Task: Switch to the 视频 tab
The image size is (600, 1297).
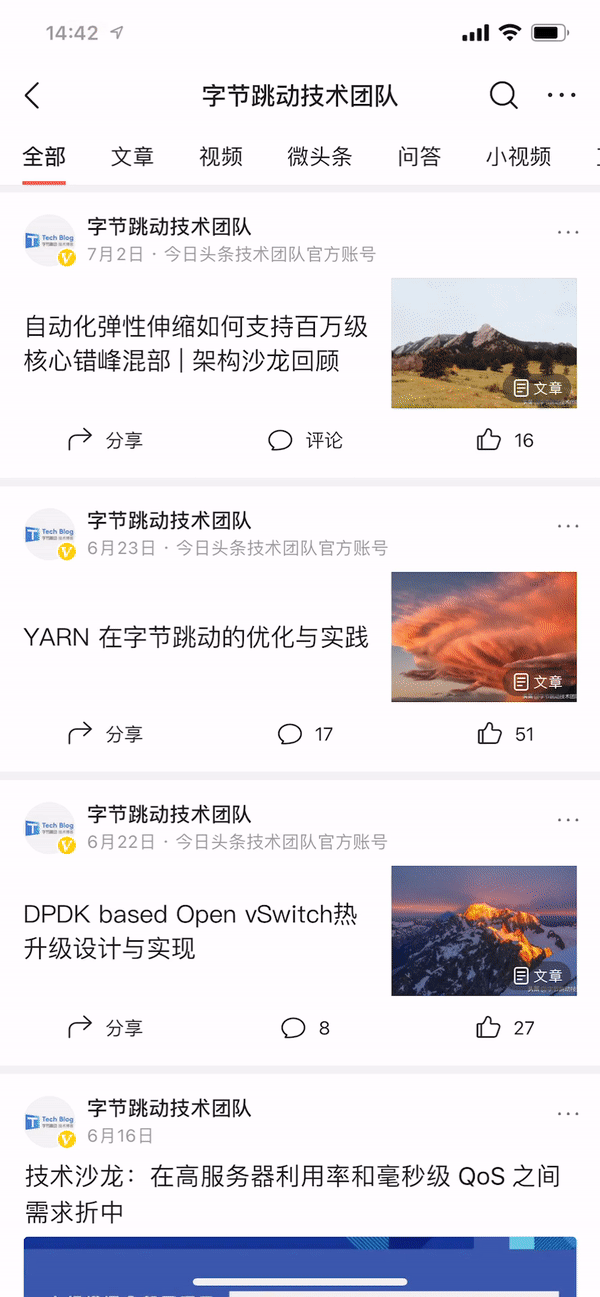Action: point(221,156)
